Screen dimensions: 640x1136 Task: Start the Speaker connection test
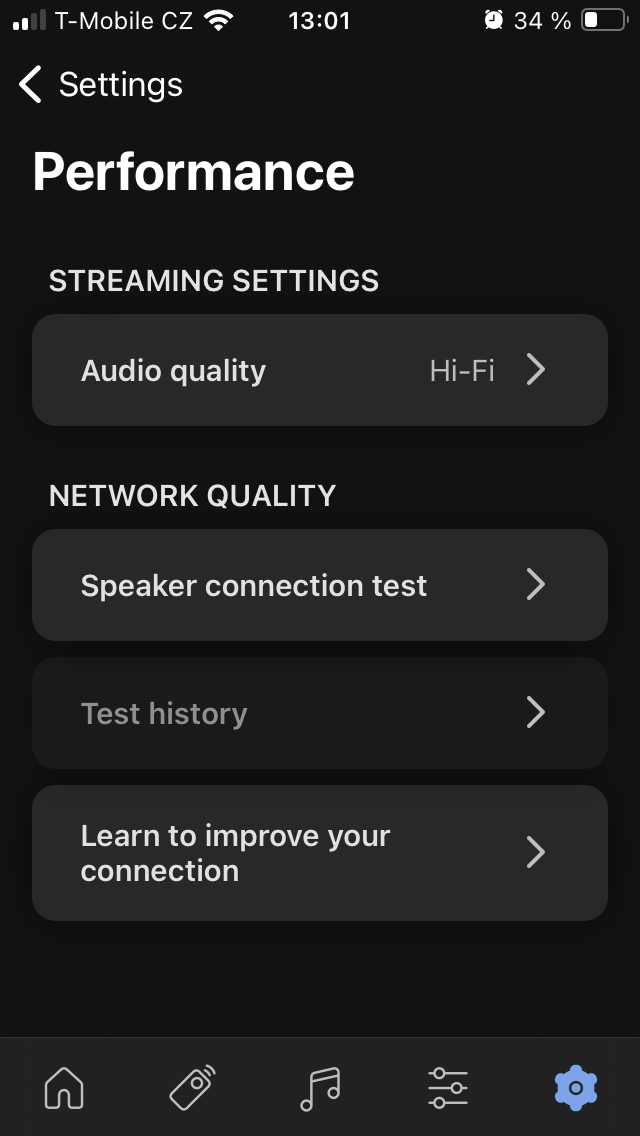point(320,585)
